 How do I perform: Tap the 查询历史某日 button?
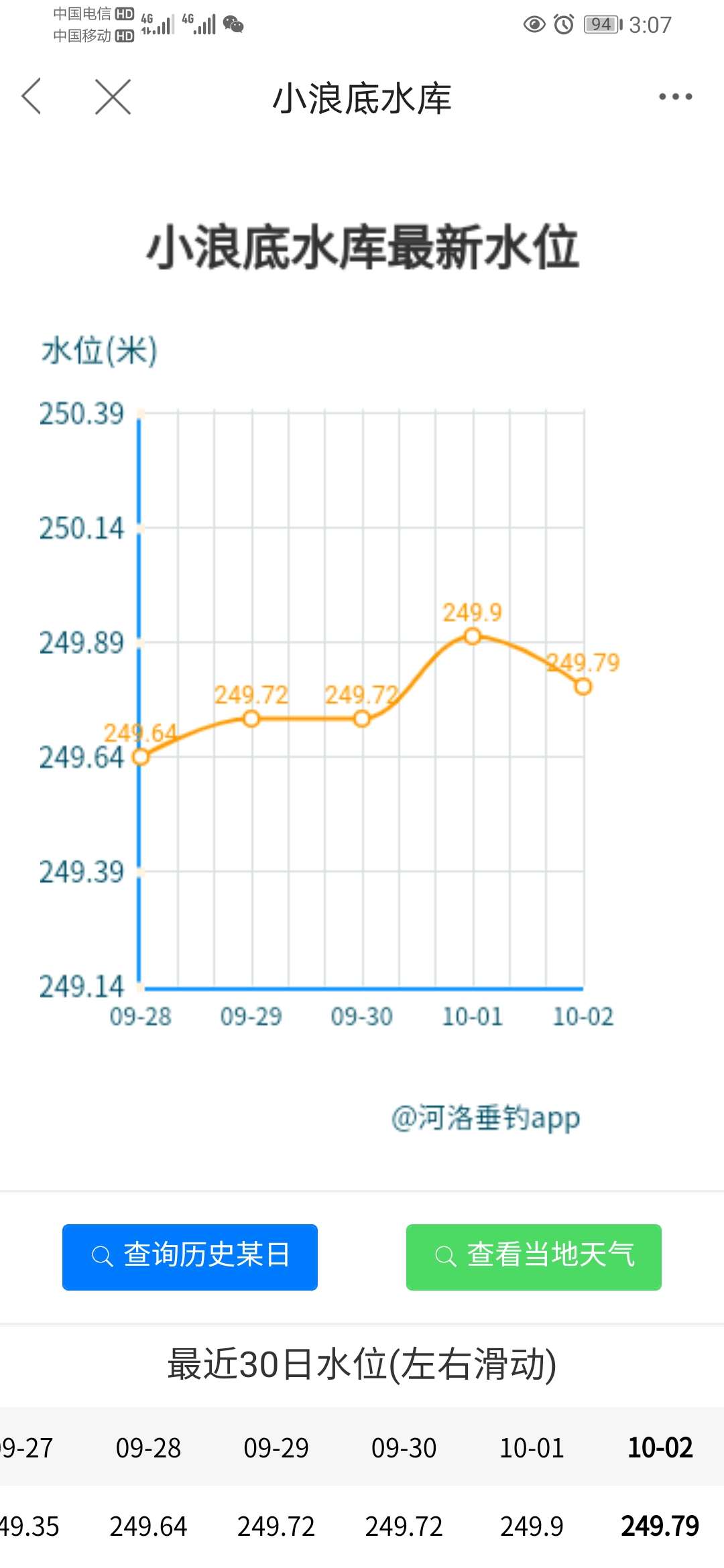(190, 1257)
